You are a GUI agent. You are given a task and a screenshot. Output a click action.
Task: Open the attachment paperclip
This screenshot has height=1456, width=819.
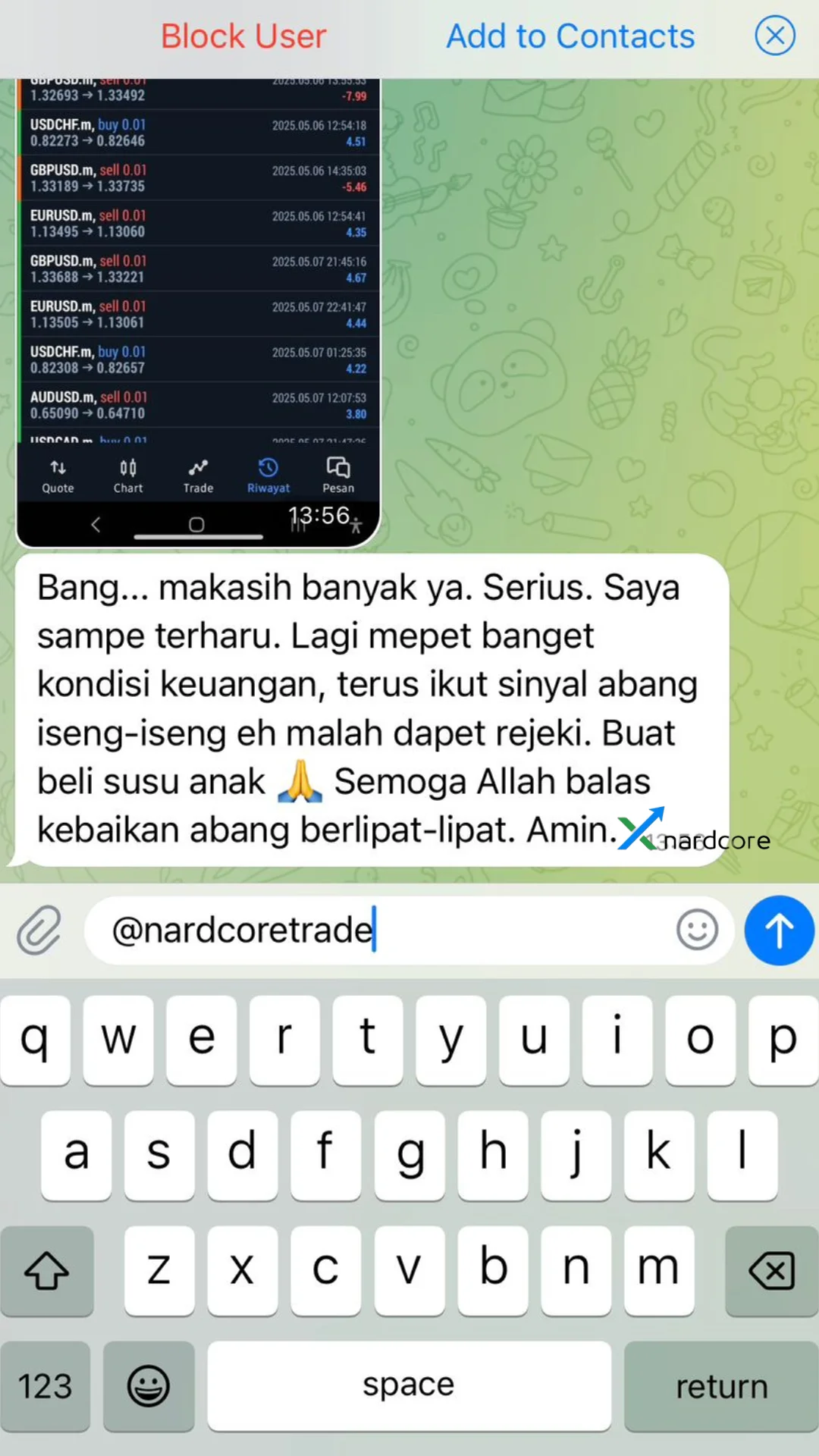39,930
